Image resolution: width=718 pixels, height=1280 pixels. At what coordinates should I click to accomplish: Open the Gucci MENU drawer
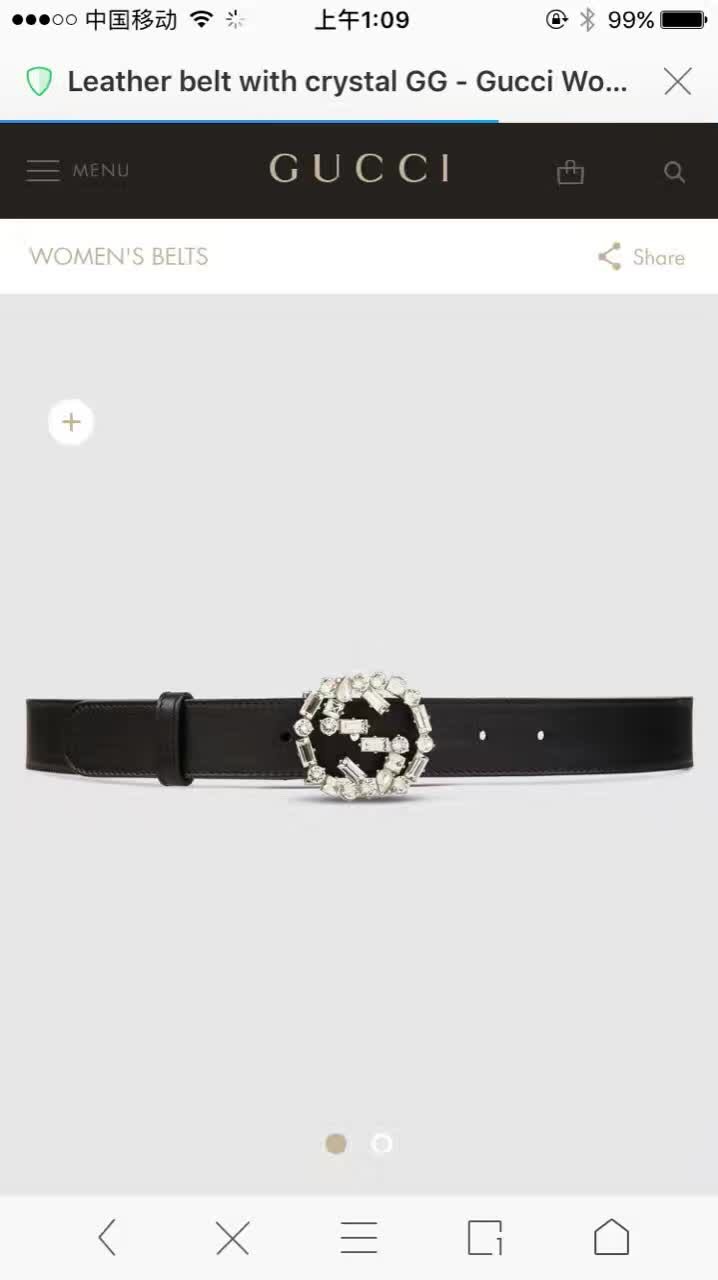[77, 171]
